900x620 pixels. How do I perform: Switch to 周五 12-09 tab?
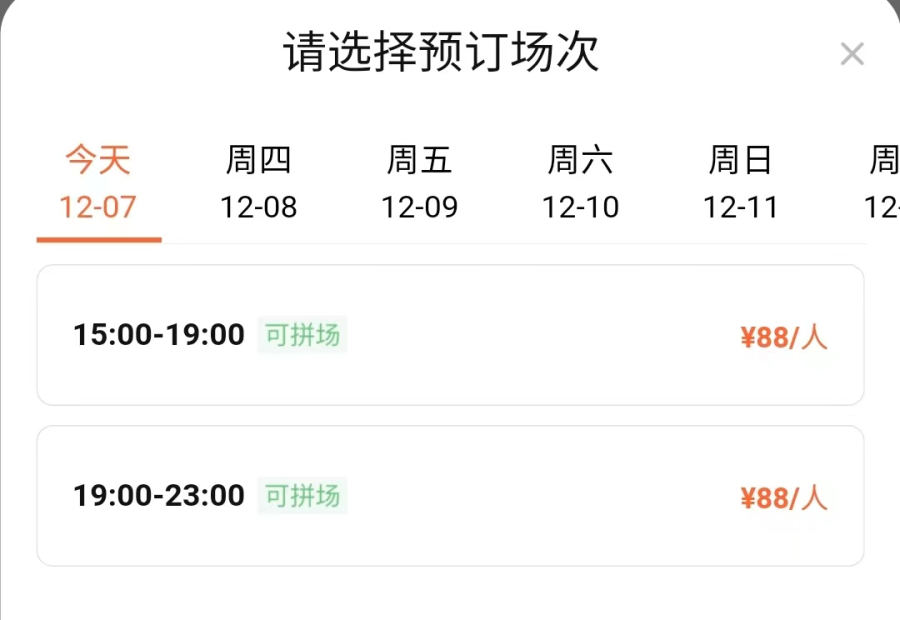419,184
